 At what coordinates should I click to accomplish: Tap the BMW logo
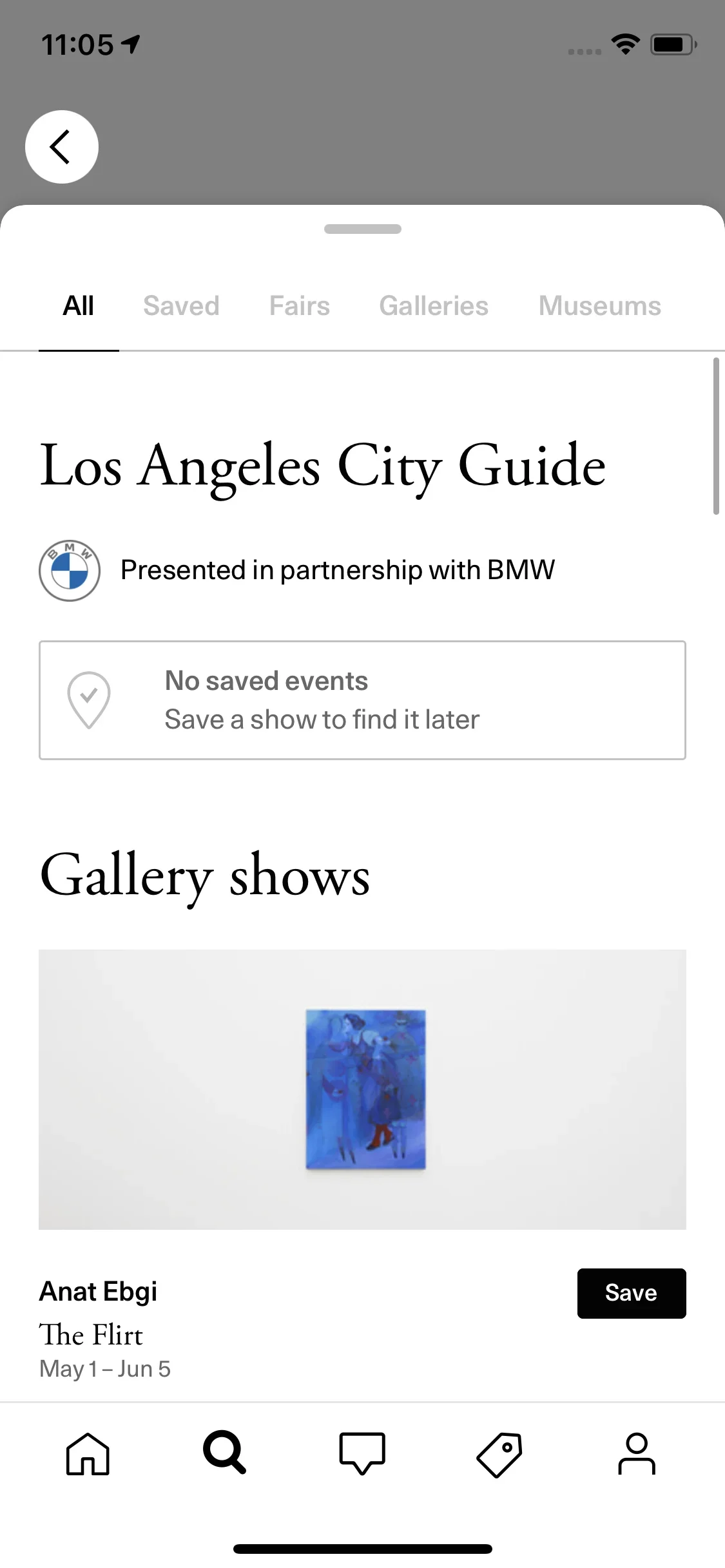(70, 571)
